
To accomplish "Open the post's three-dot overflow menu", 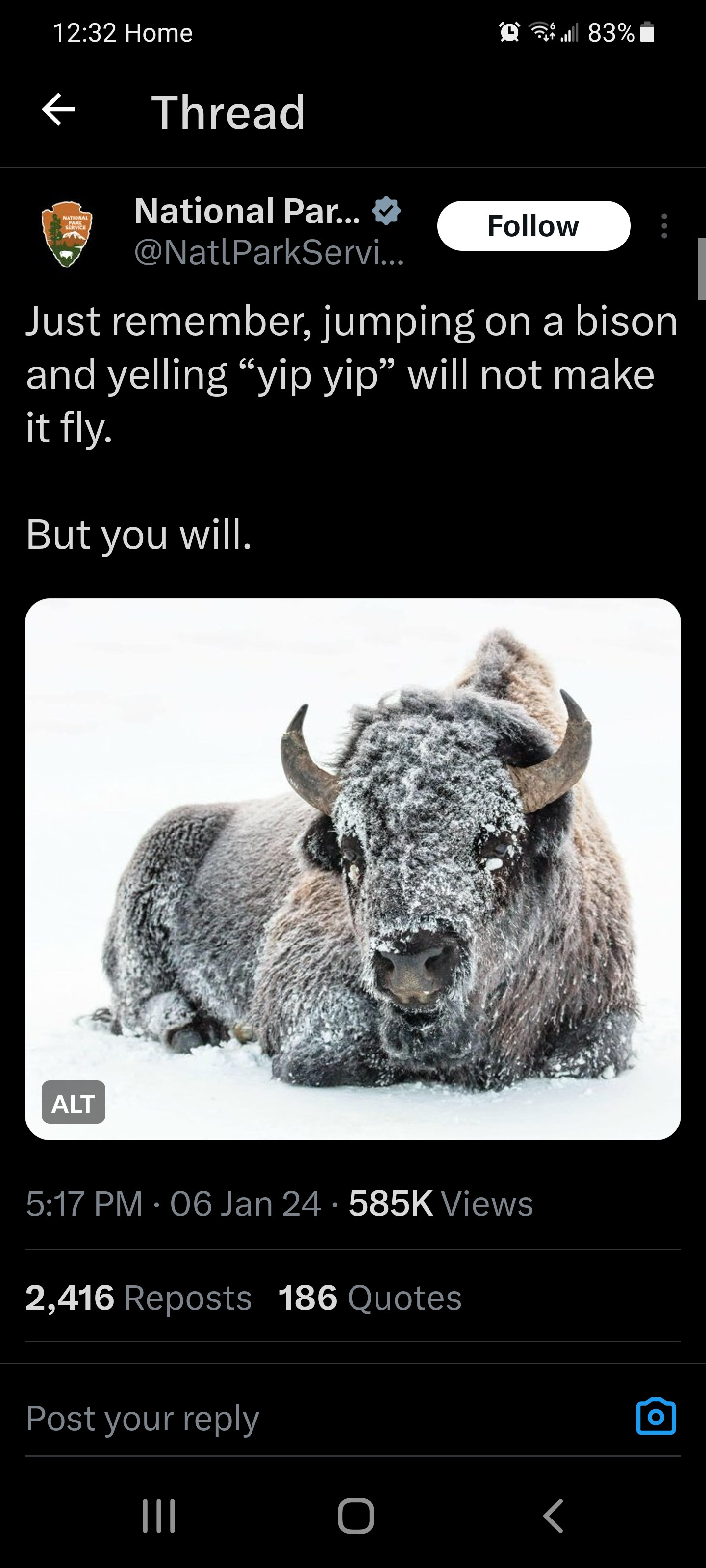I will coord(664,226).
